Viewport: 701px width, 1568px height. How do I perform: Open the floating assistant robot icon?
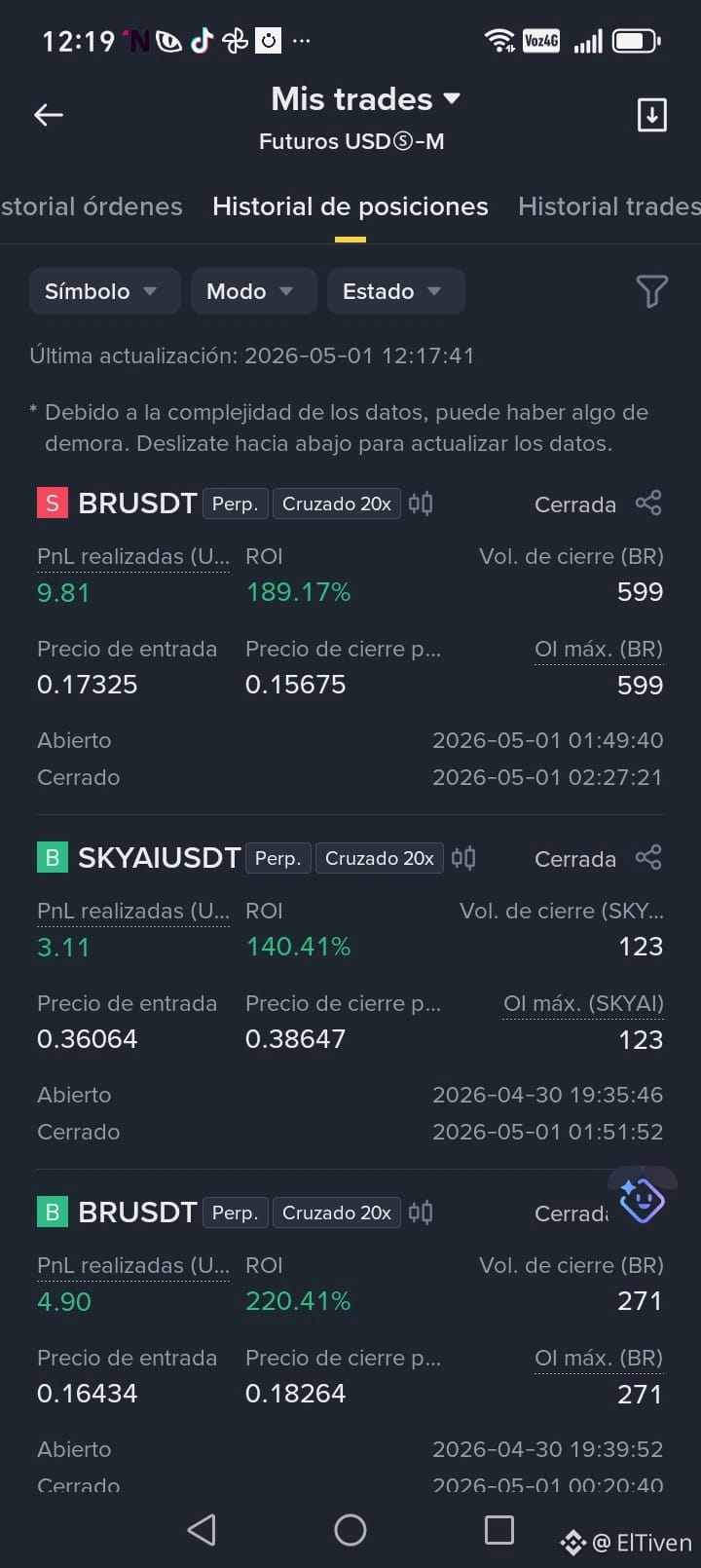click(642, 1200)
